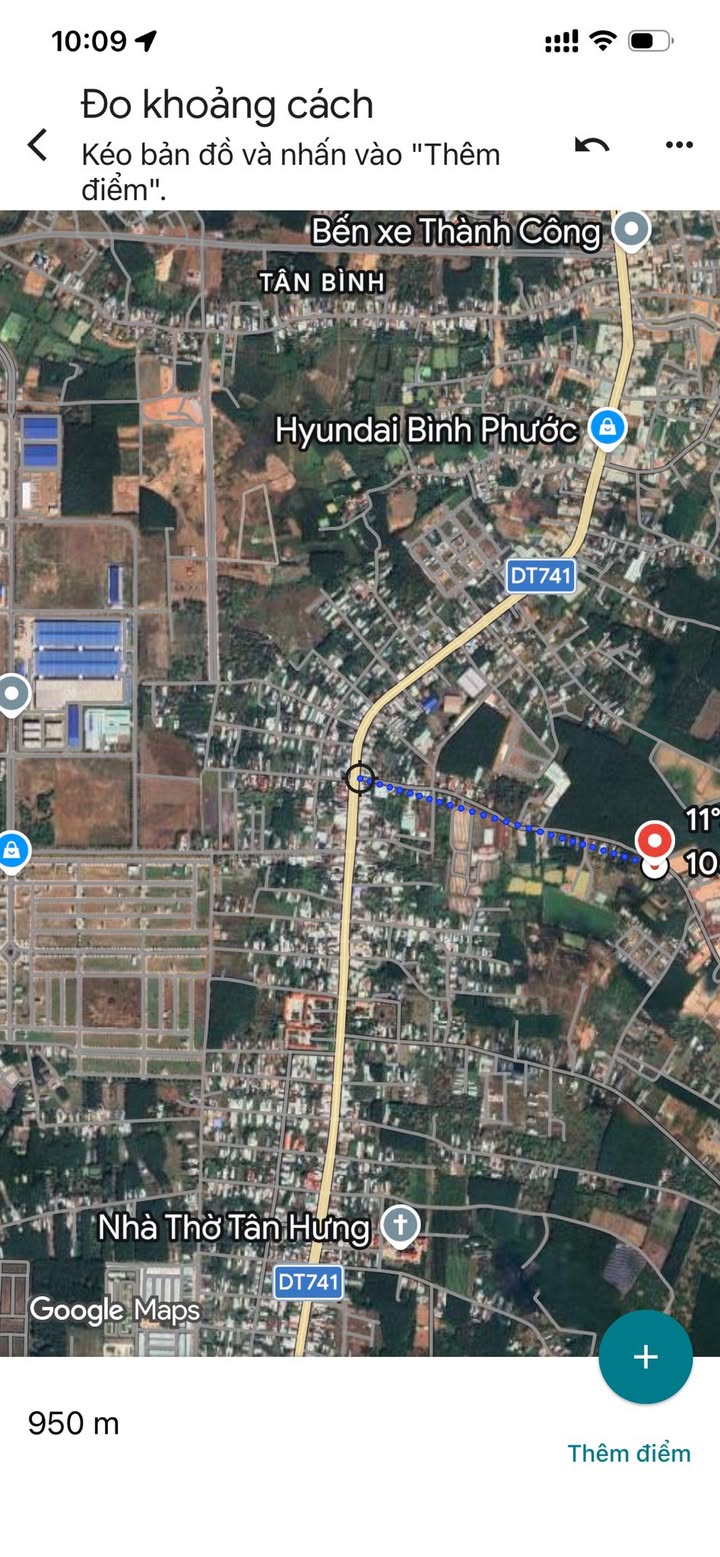Open the Hyundai Bình Phước marker
720x1557 pixels.
605,429
